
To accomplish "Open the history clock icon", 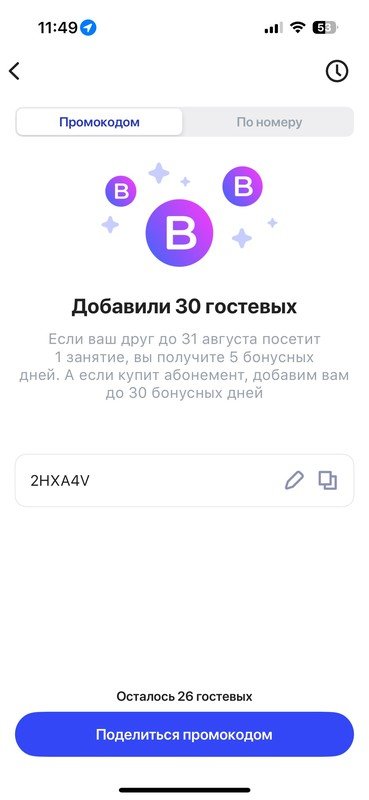I will (x=337, y=71).
